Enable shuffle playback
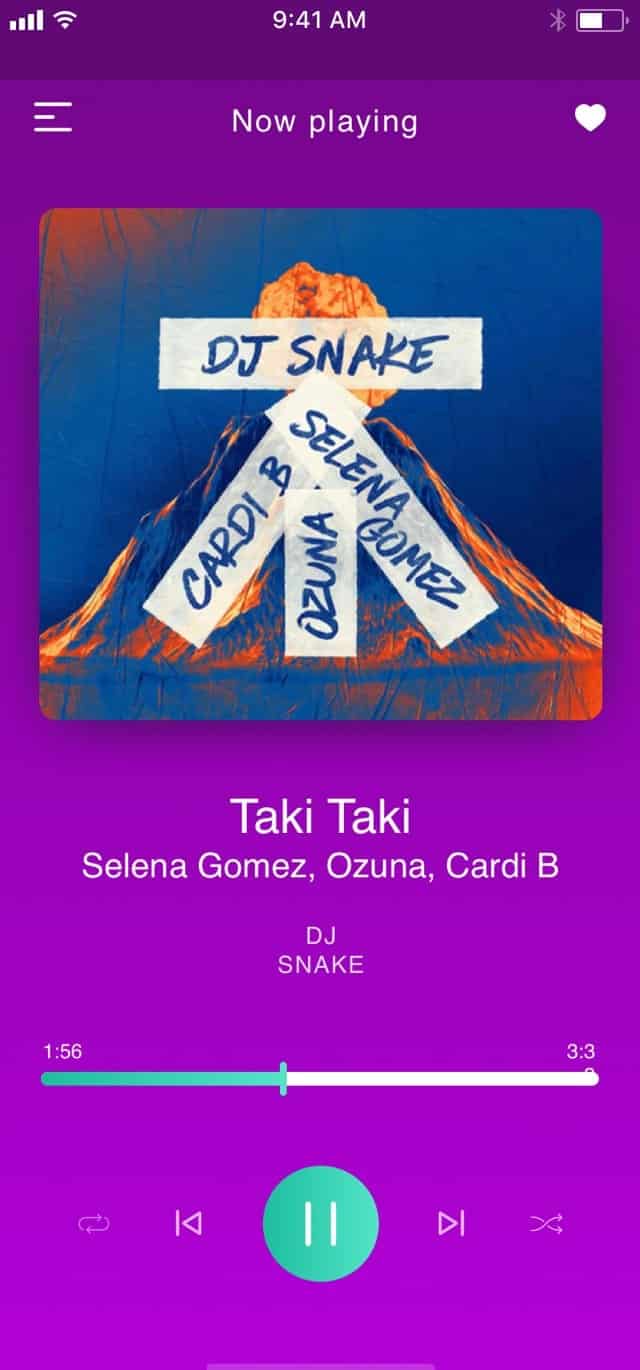The image size is (640, 1370). (546, 1223)
